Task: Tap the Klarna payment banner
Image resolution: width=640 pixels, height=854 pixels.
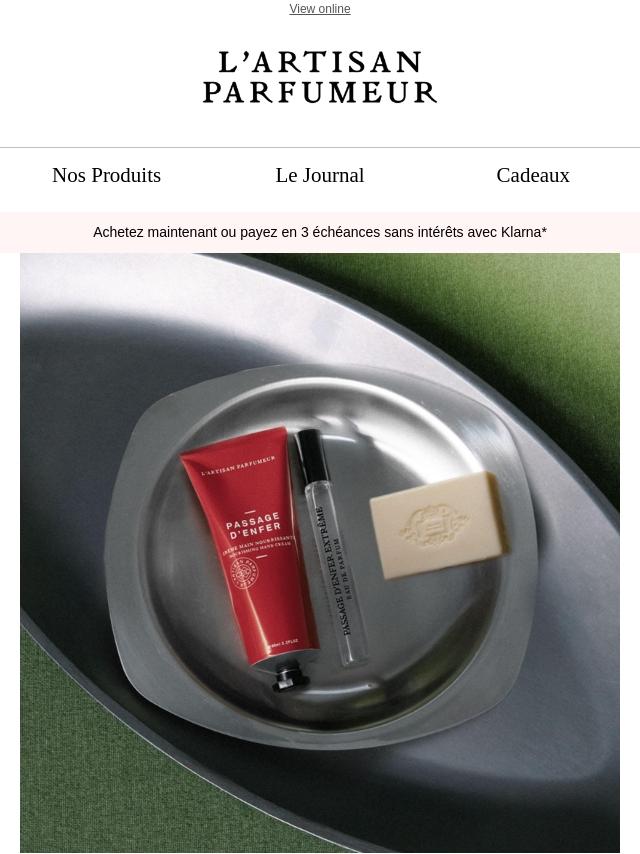Action: coord(319,232)
